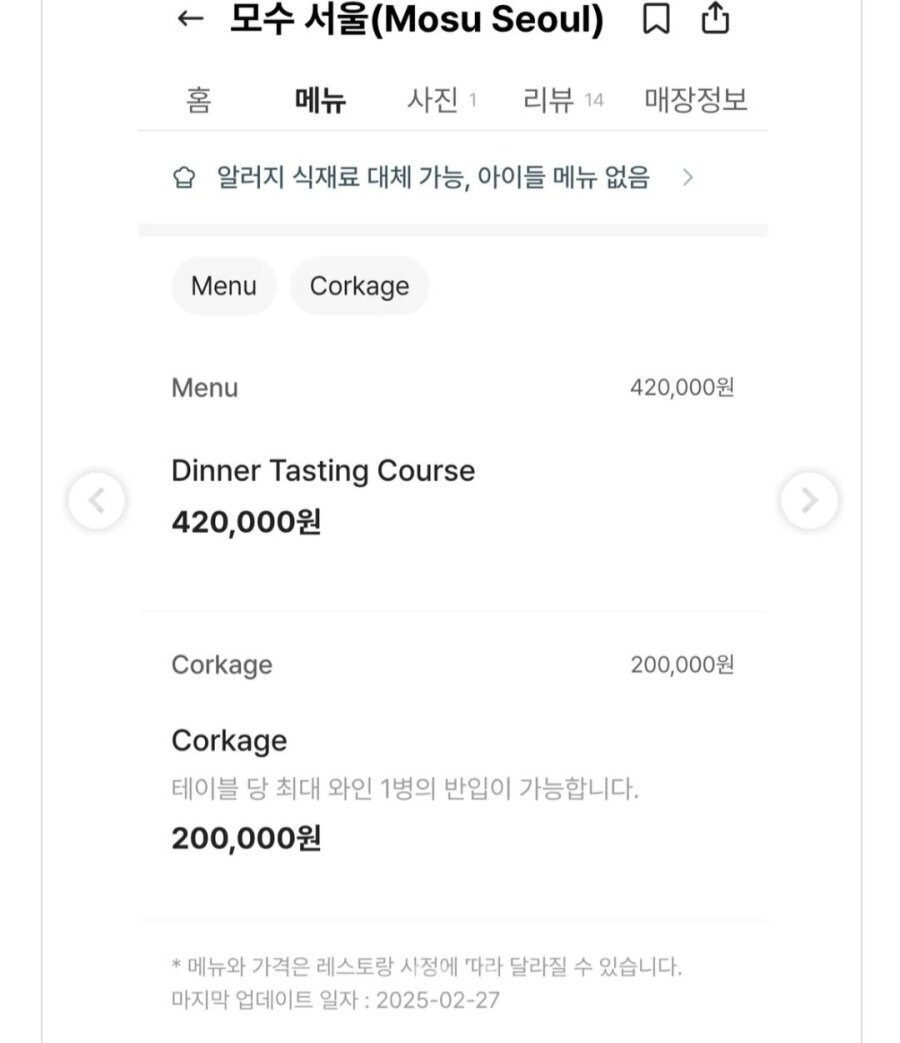Switch to the 홈 tab
The height and width of the screenshot is (1043, 900).
tap(200, 98)
